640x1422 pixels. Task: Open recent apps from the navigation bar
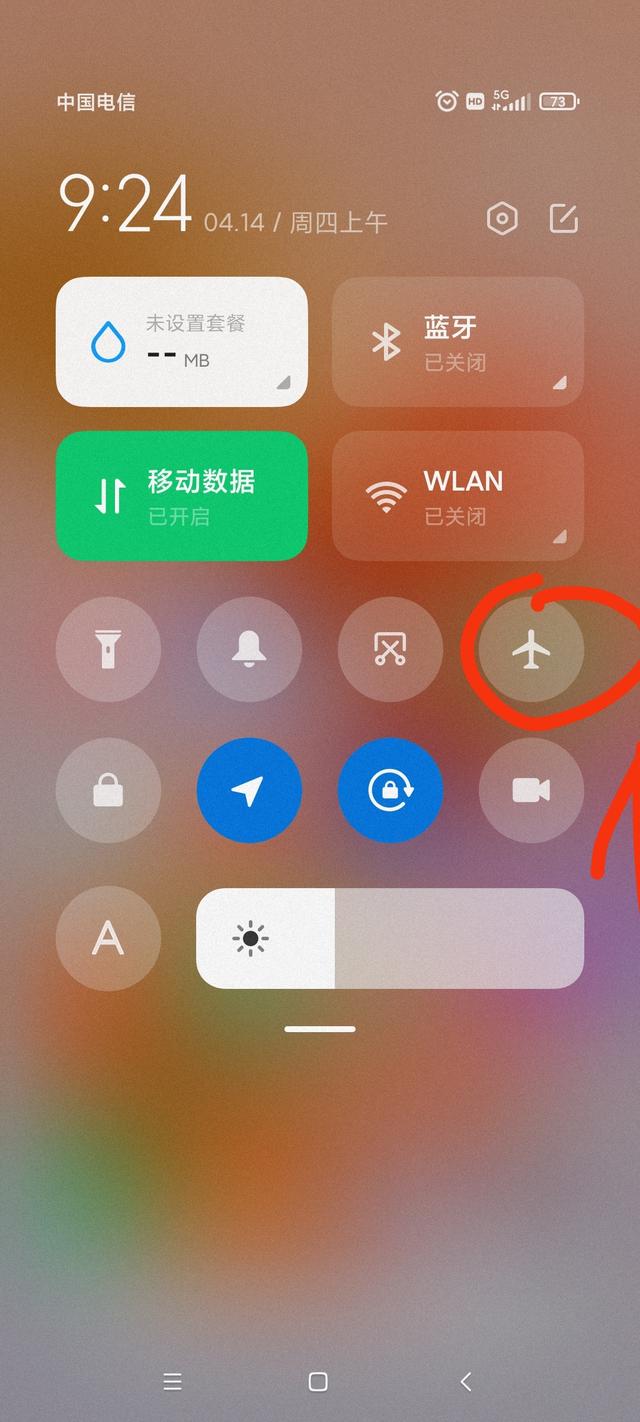pyautogui.click(x=172, y=1381)
